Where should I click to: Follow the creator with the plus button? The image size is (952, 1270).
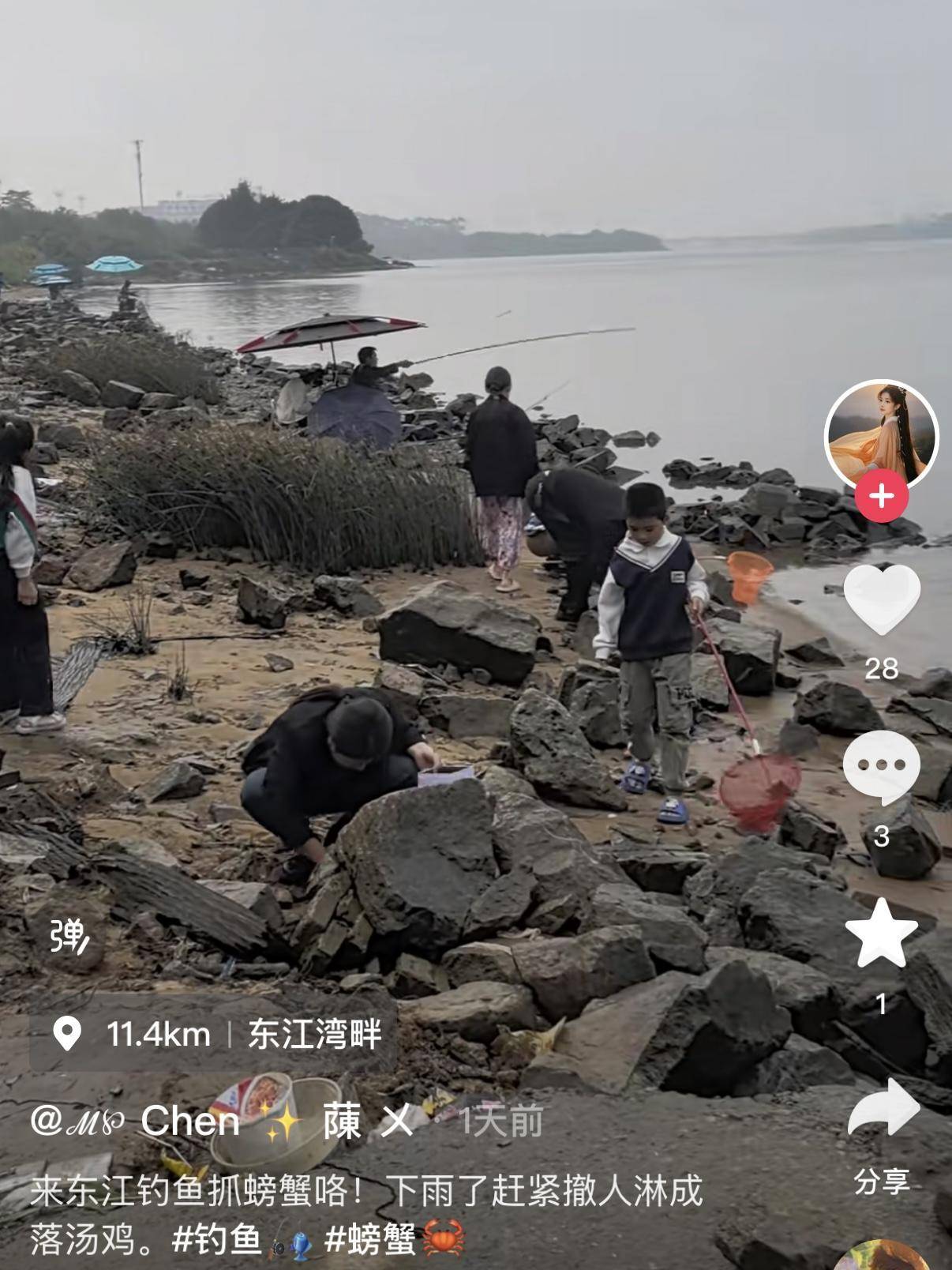click(881, 496)
